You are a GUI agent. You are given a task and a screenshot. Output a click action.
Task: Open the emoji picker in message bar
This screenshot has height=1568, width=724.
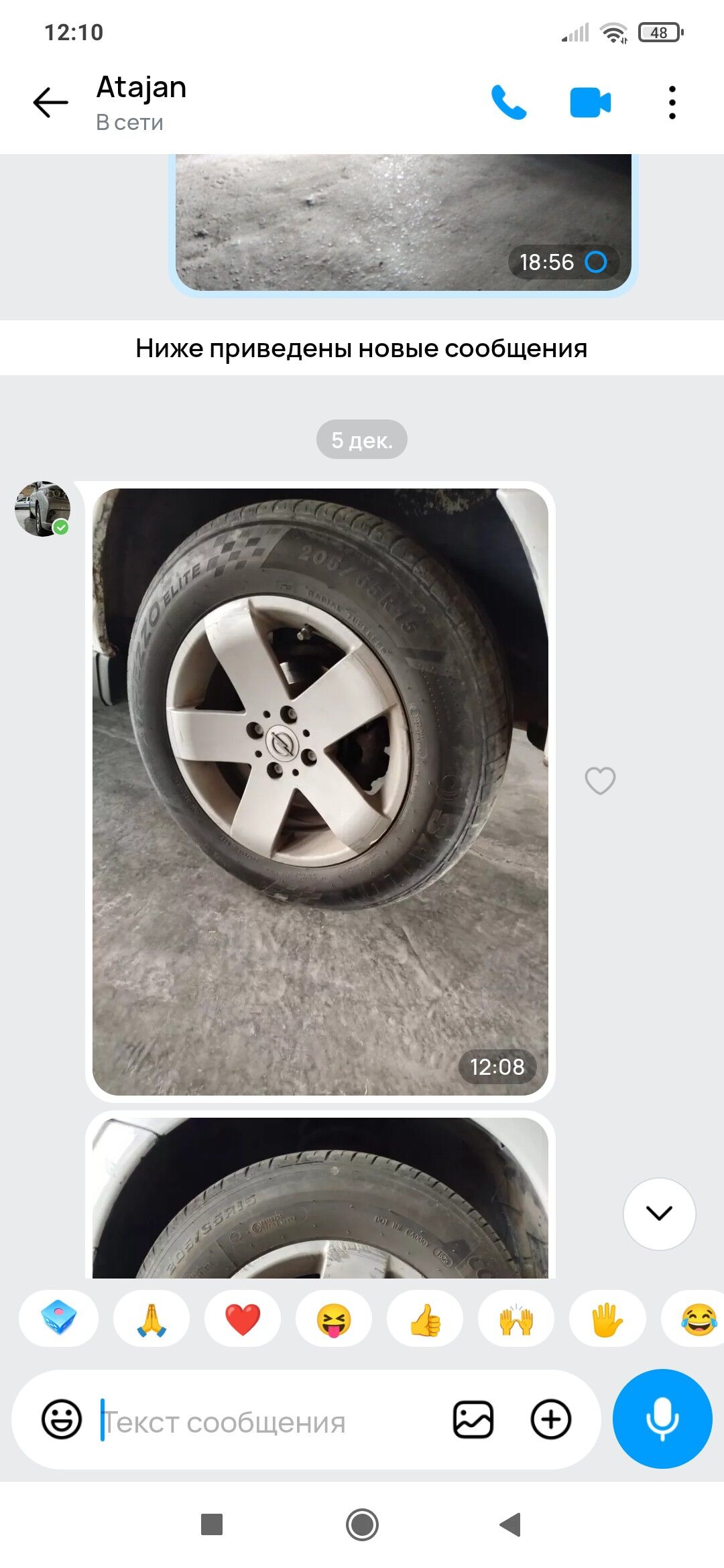[62, 1419]
